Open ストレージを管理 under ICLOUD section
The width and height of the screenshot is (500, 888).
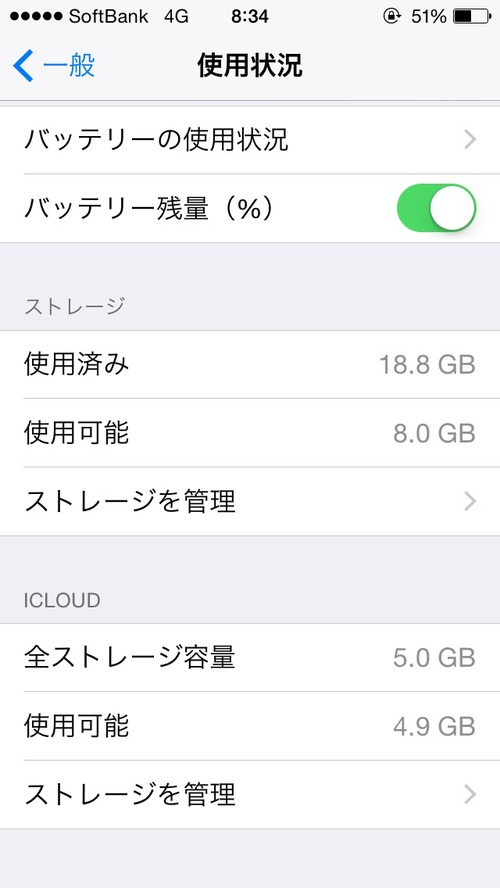tap(250, 795)
